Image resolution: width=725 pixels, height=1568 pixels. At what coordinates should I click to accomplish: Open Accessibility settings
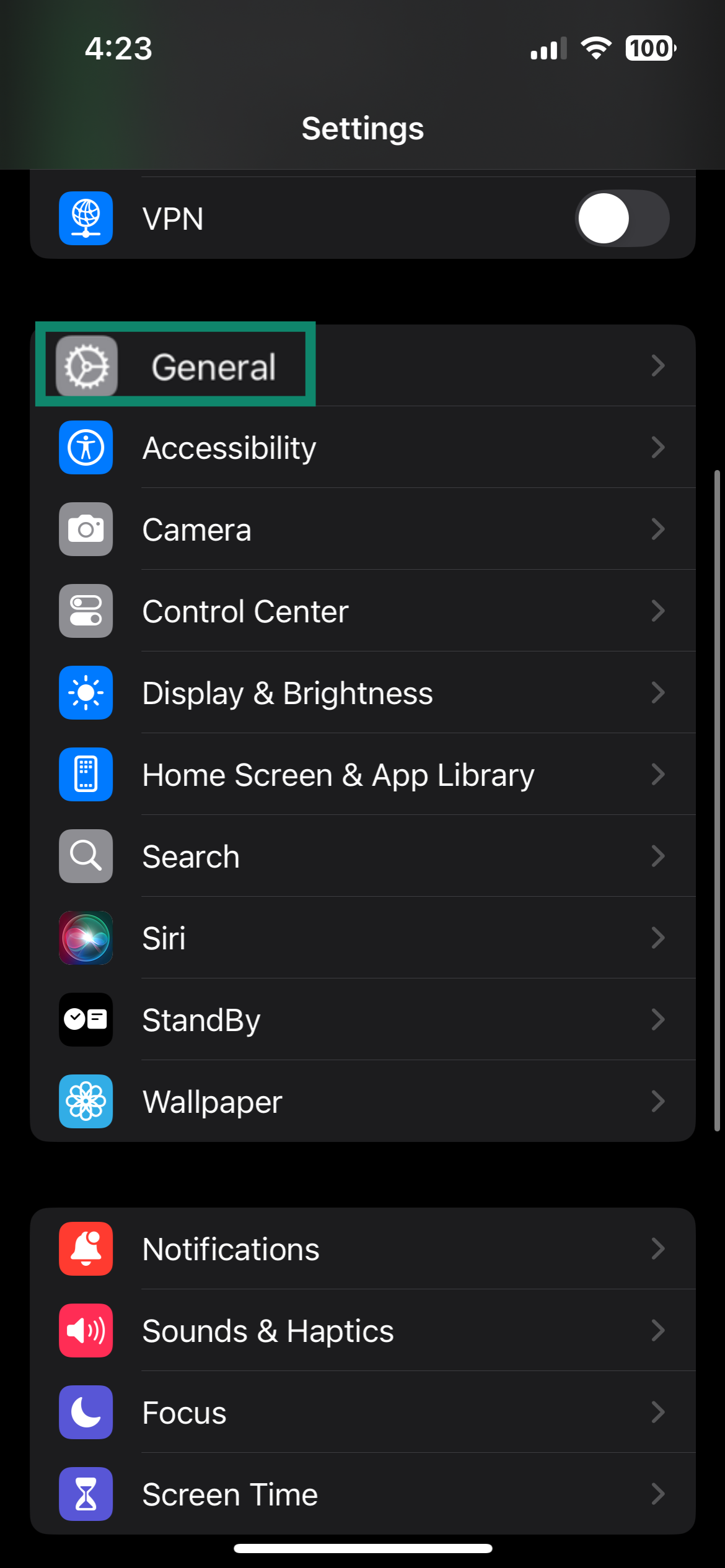(372, 447)
